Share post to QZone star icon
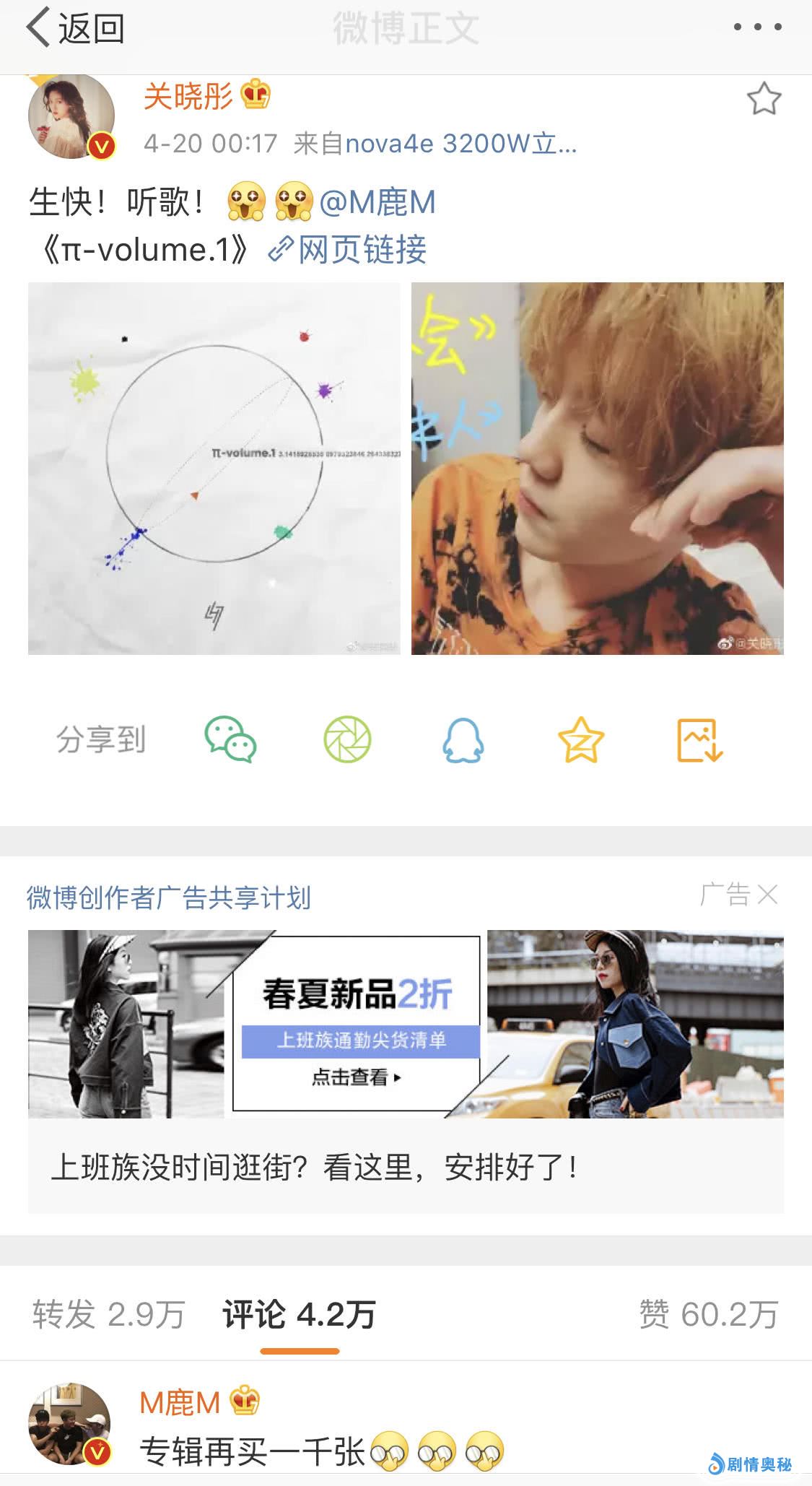The width and height of the screenshot is (812, 1486). pos(580,739)
